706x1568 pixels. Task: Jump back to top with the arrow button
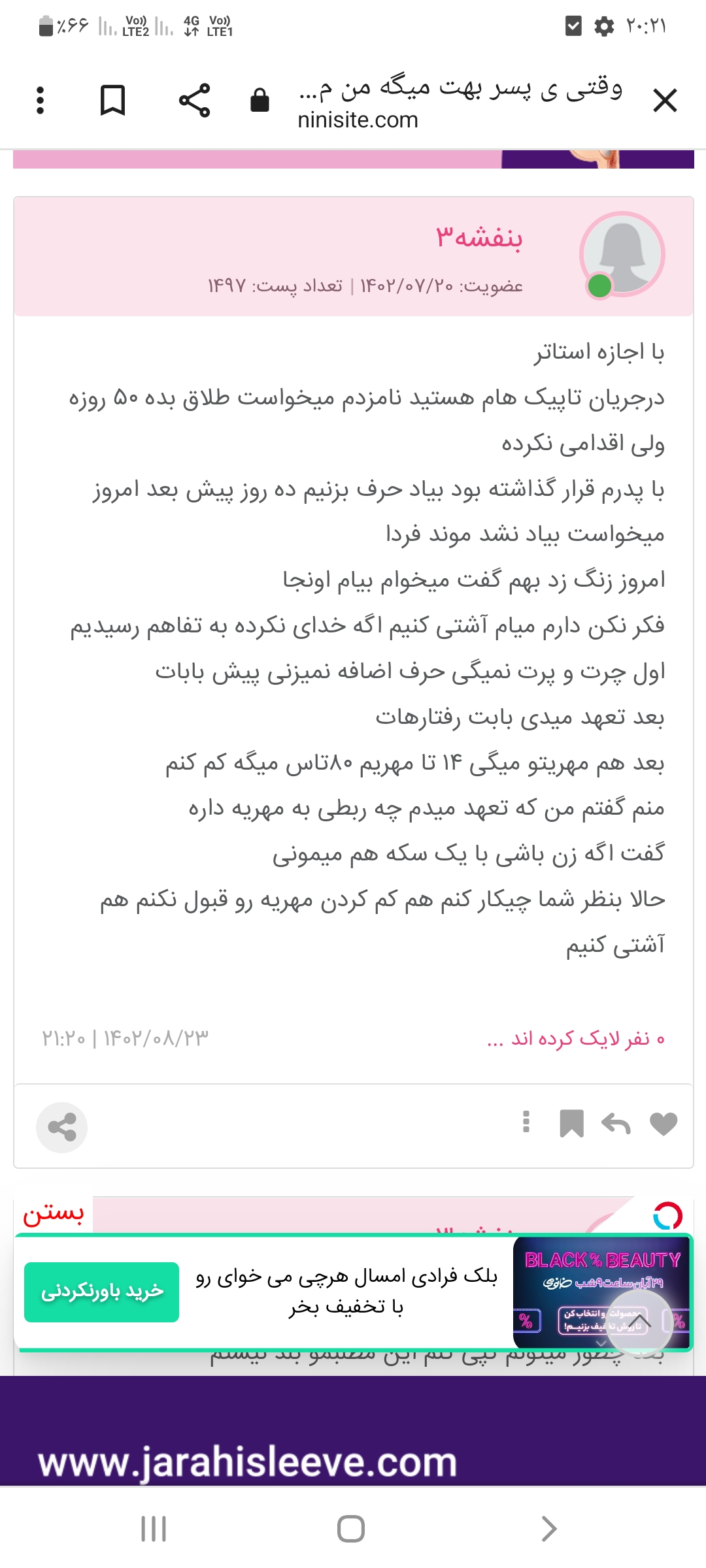639,1323
